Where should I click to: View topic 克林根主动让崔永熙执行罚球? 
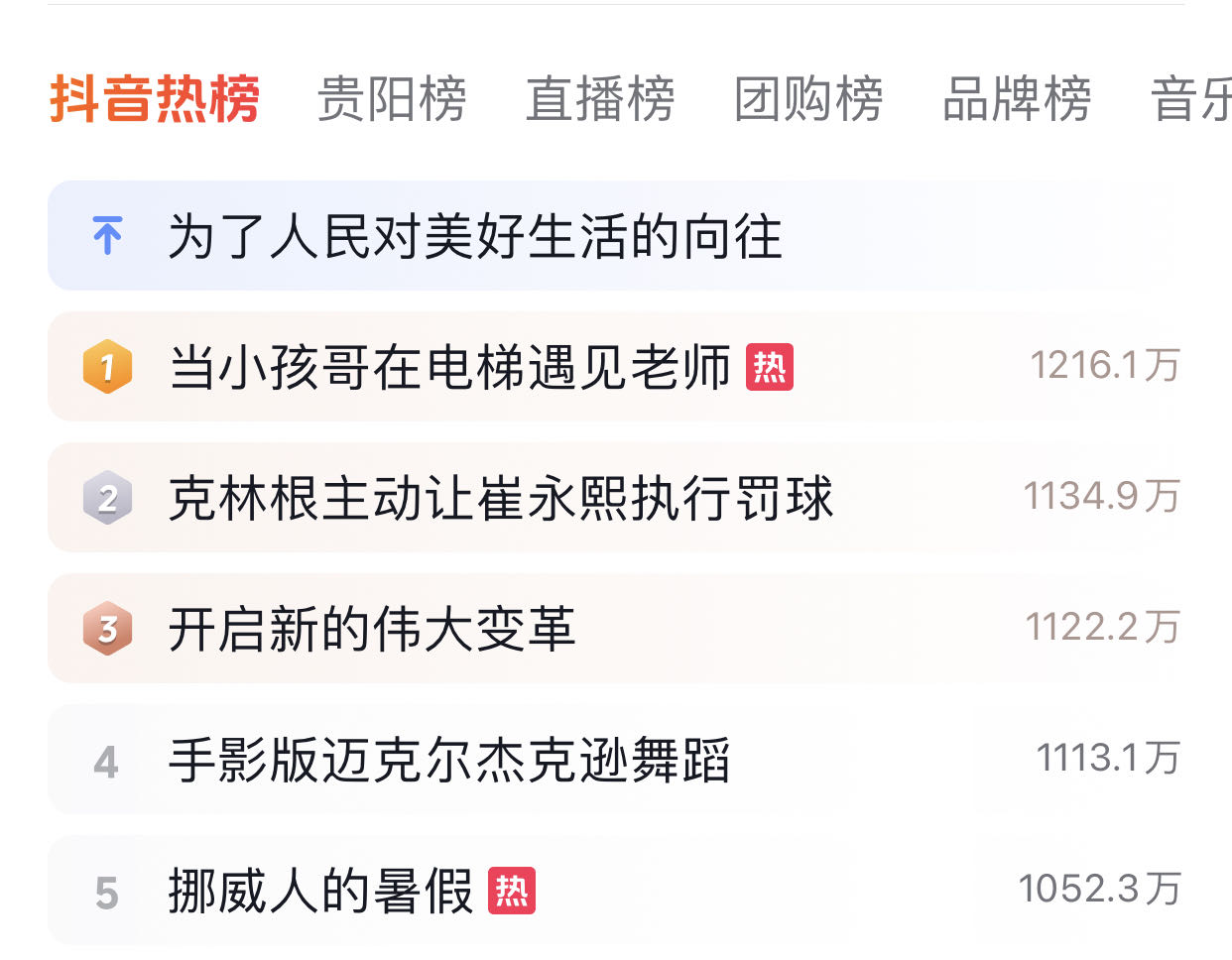tap(501, 498)
